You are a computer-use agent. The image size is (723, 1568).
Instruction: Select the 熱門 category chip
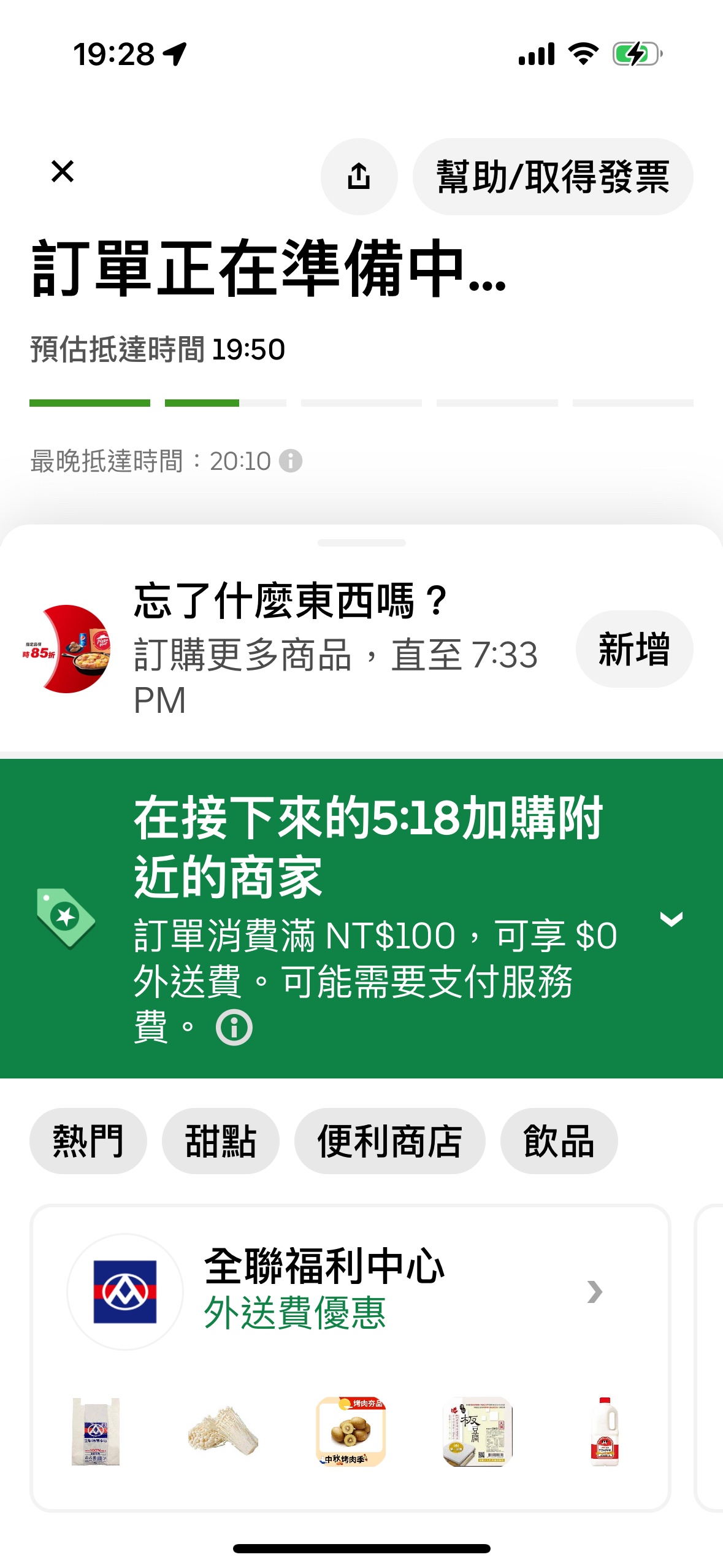88,1141
